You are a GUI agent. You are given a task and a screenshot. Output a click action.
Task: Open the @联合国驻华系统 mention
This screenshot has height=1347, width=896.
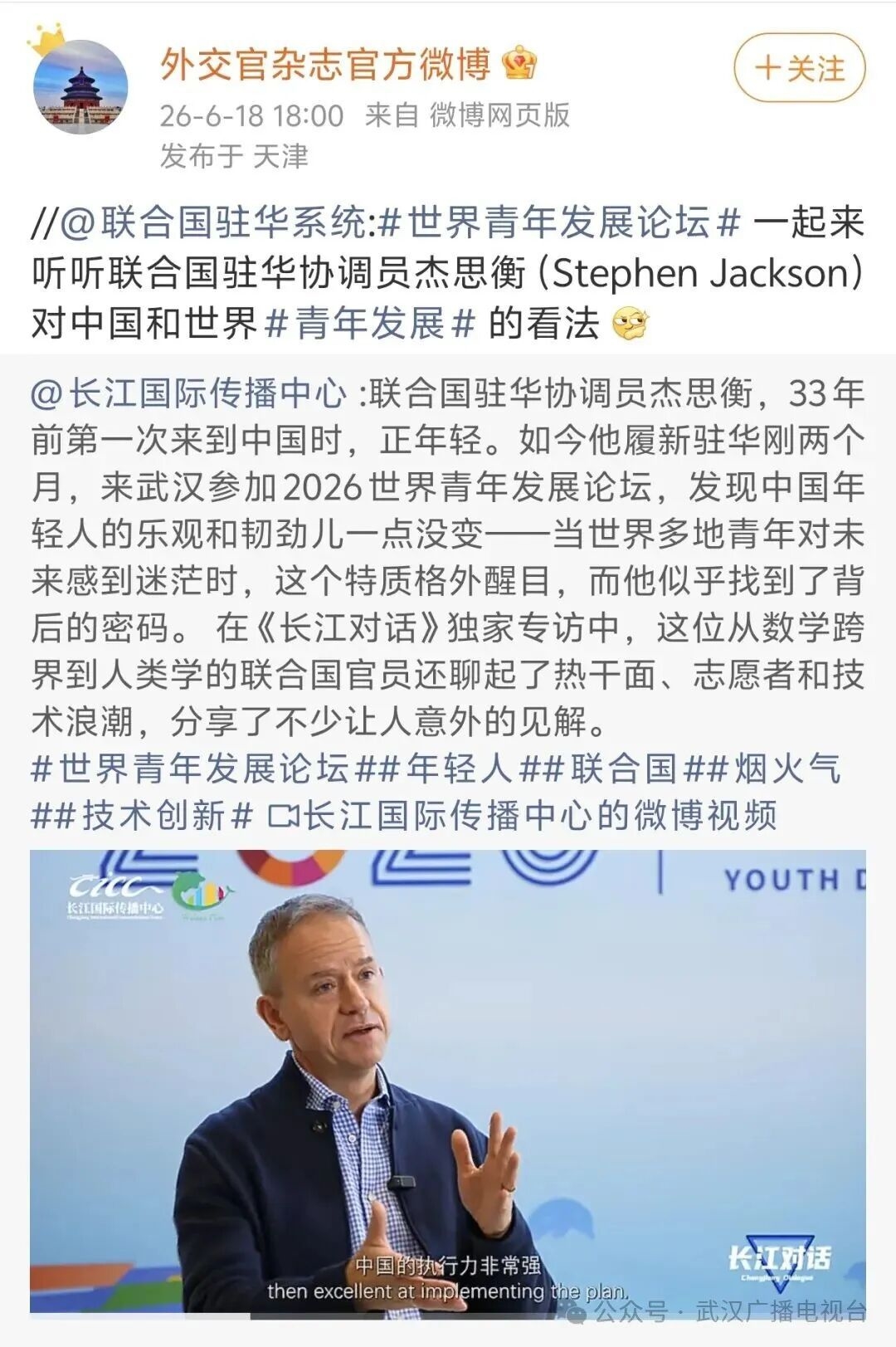tap(214, 222)
